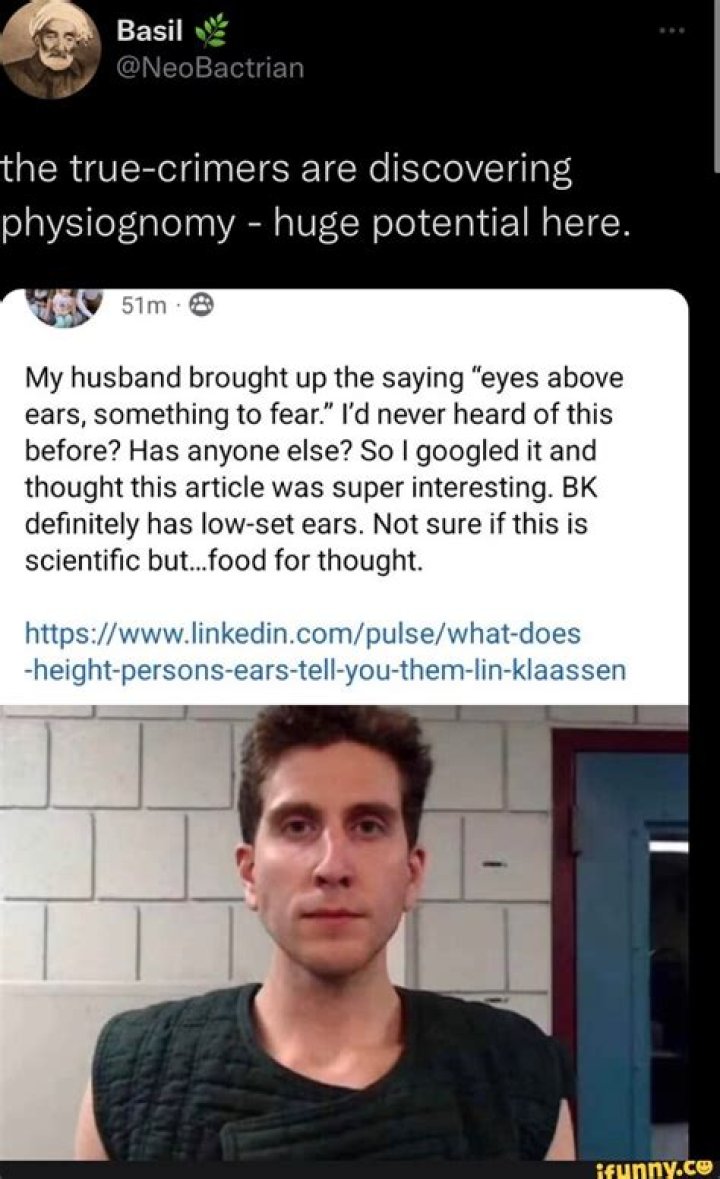Open the @NeoBactrian profile handle
This screenshot has height=1179, width=720.
point(209,67)
